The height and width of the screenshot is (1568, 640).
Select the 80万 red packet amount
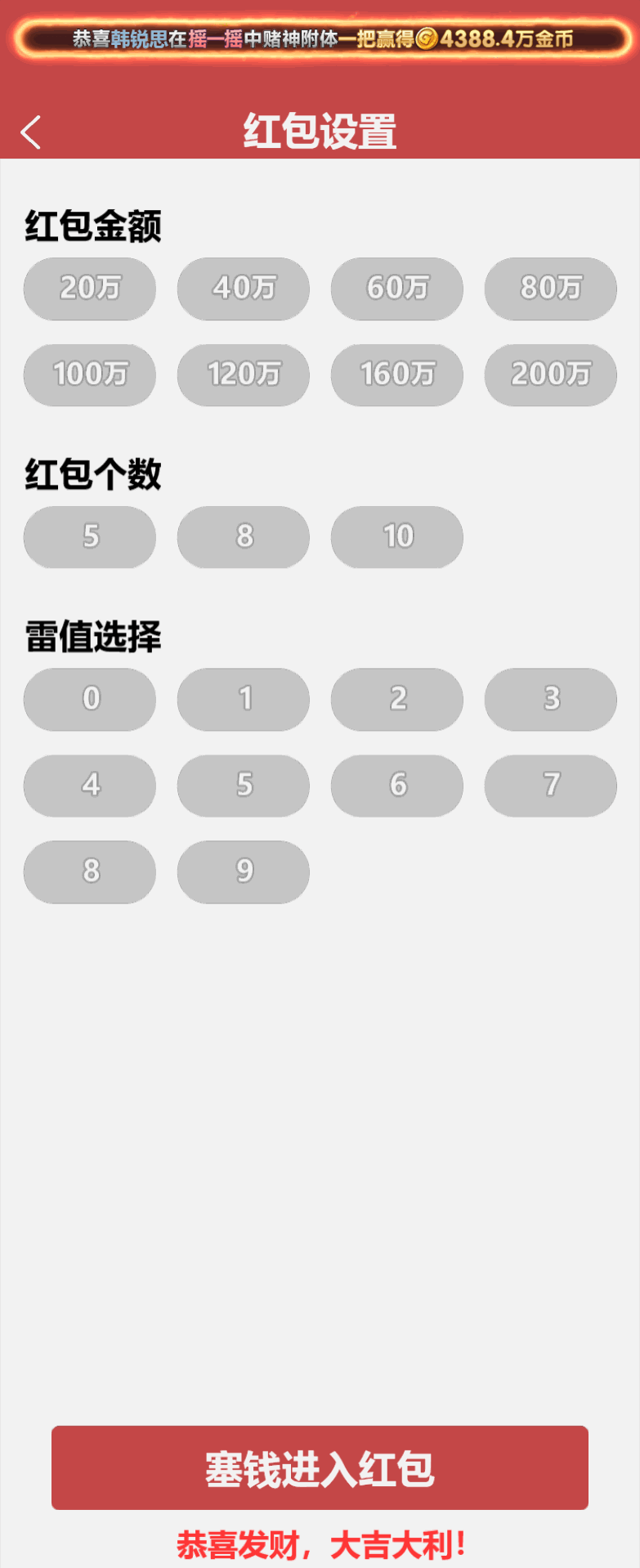coord(550,289)
